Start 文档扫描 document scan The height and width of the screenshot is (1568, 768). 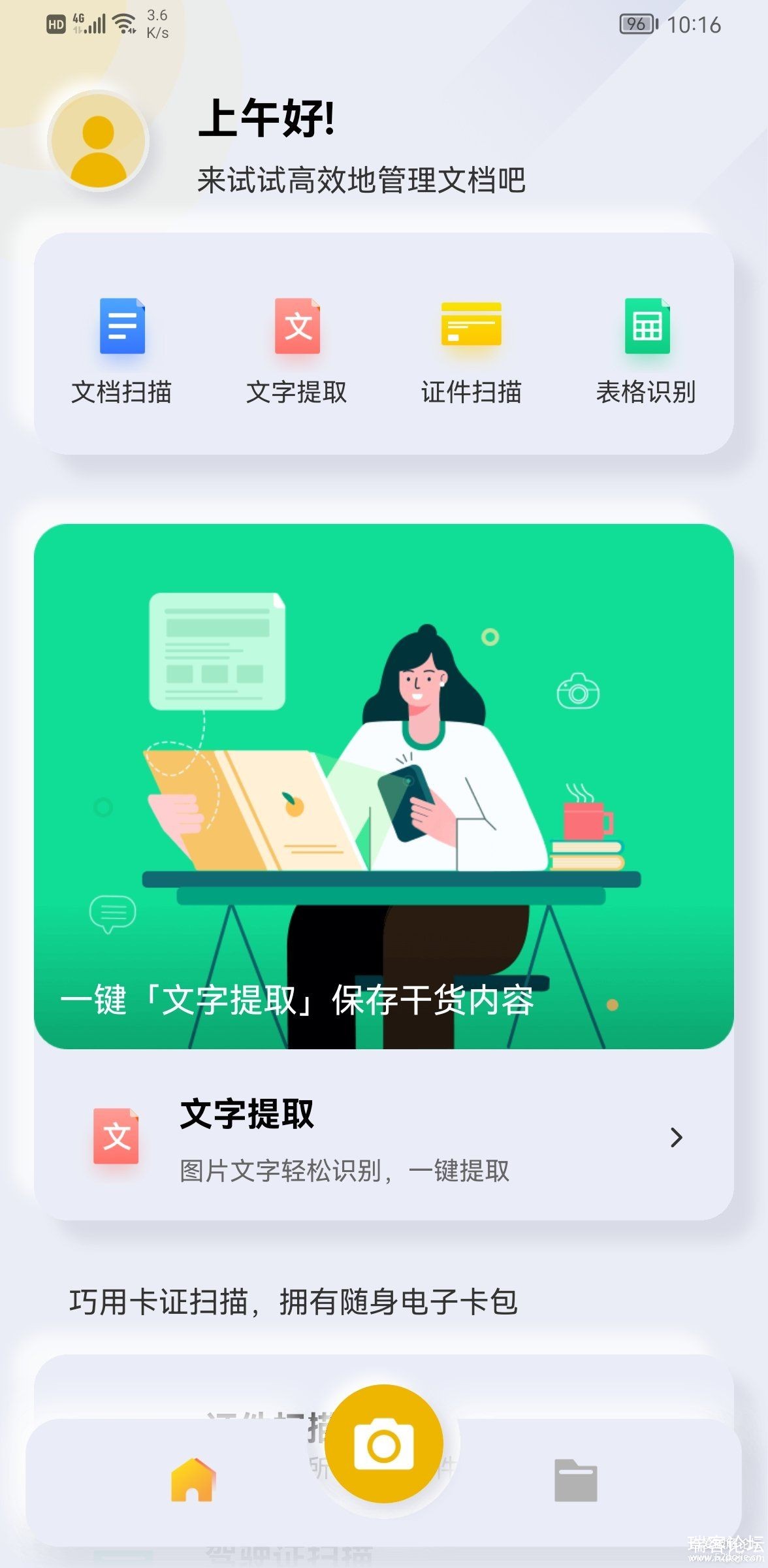(122, 350)
